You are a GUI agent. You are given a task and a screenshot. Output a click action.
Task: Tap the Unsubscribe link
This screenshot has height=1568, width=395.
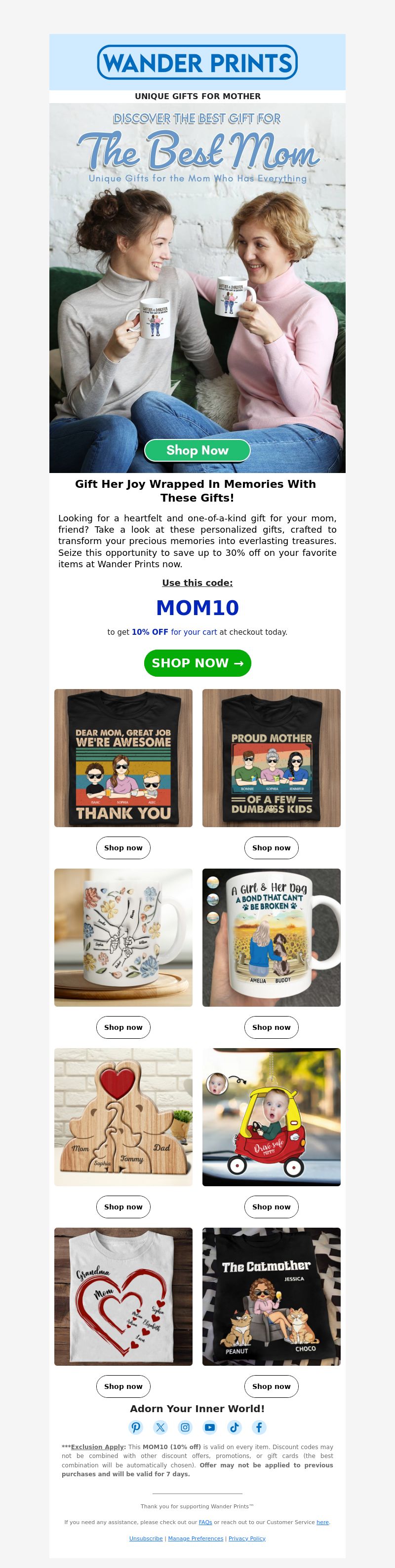146,1538
